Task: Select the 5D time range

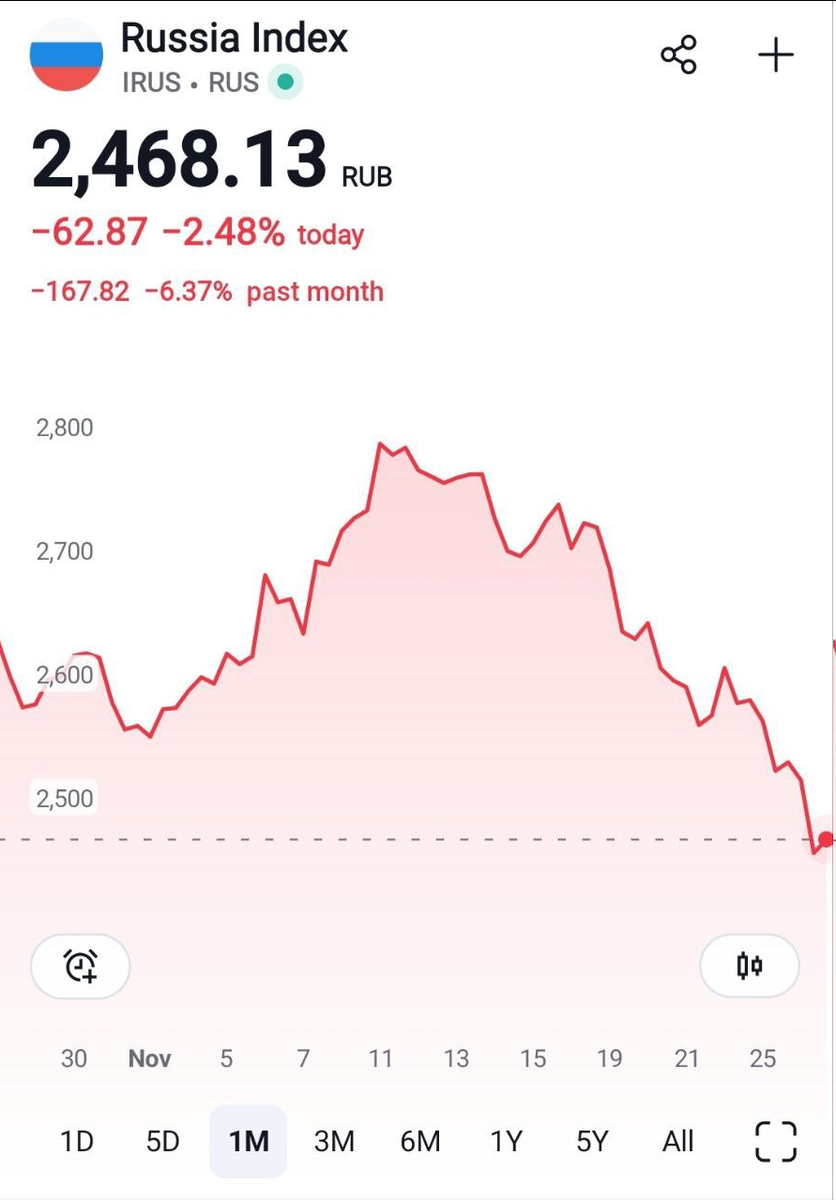Action: [162, 1141]
